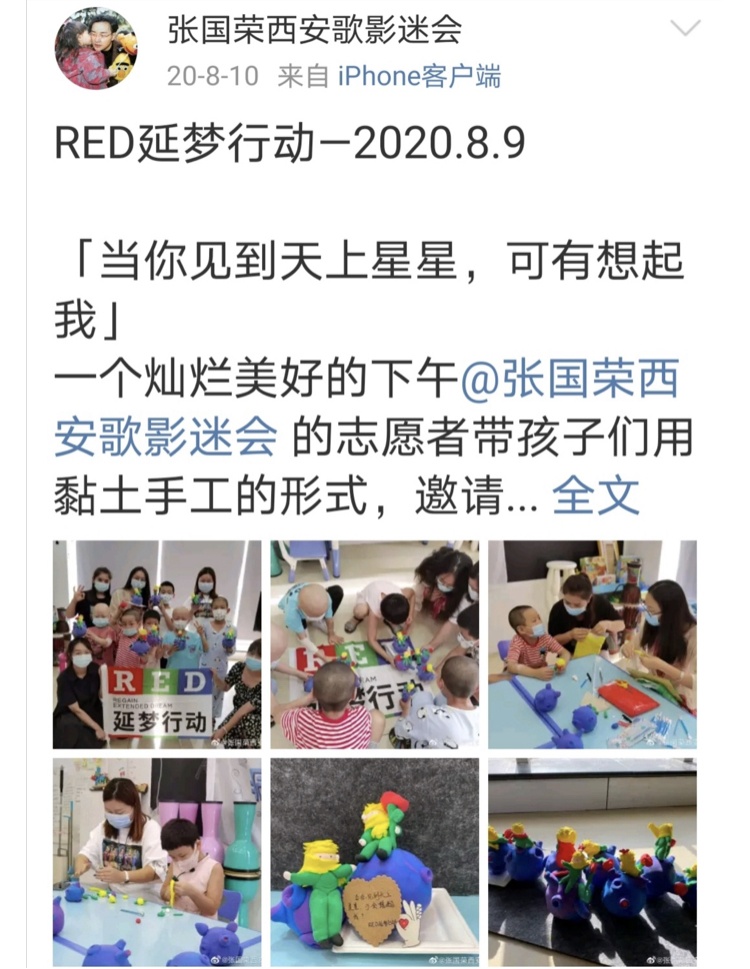Open the profile avatar of 张国荣西安歌影迷会
The height and width of the screenshot is (969, 750).
point(96,49)
